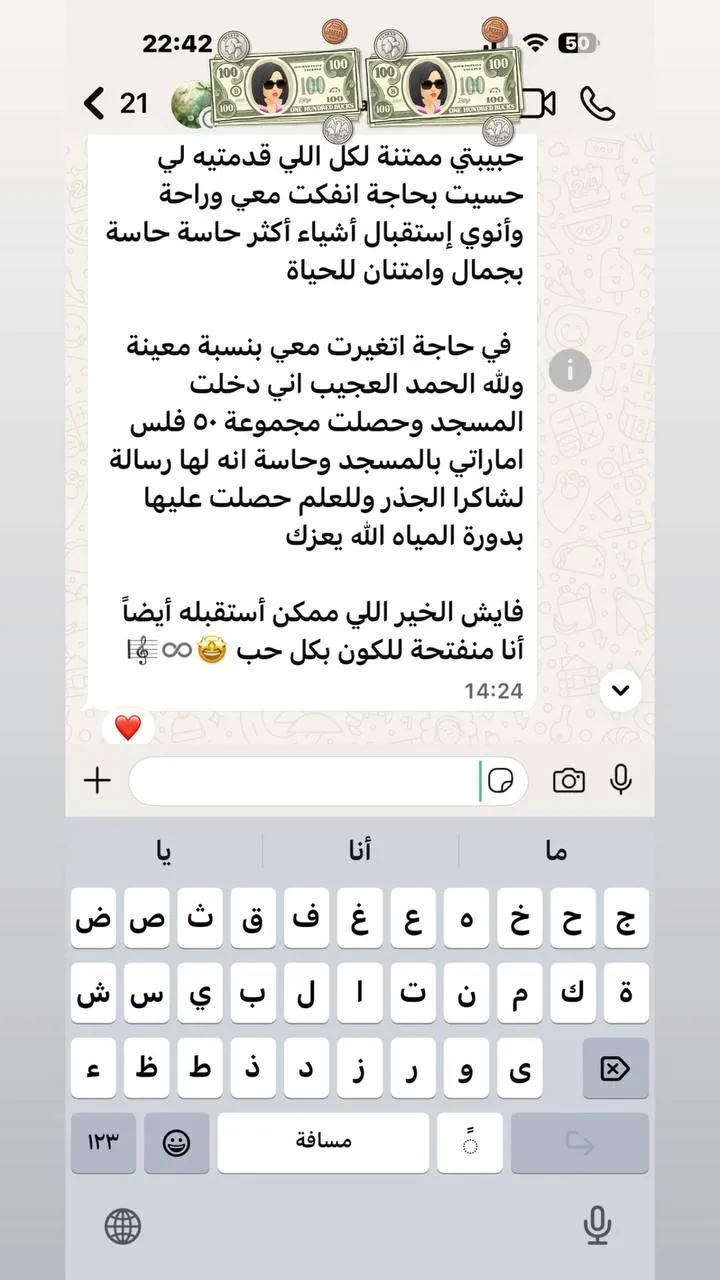
Task: Switch keyboard language with the globe key
Action: (123, 1225)
